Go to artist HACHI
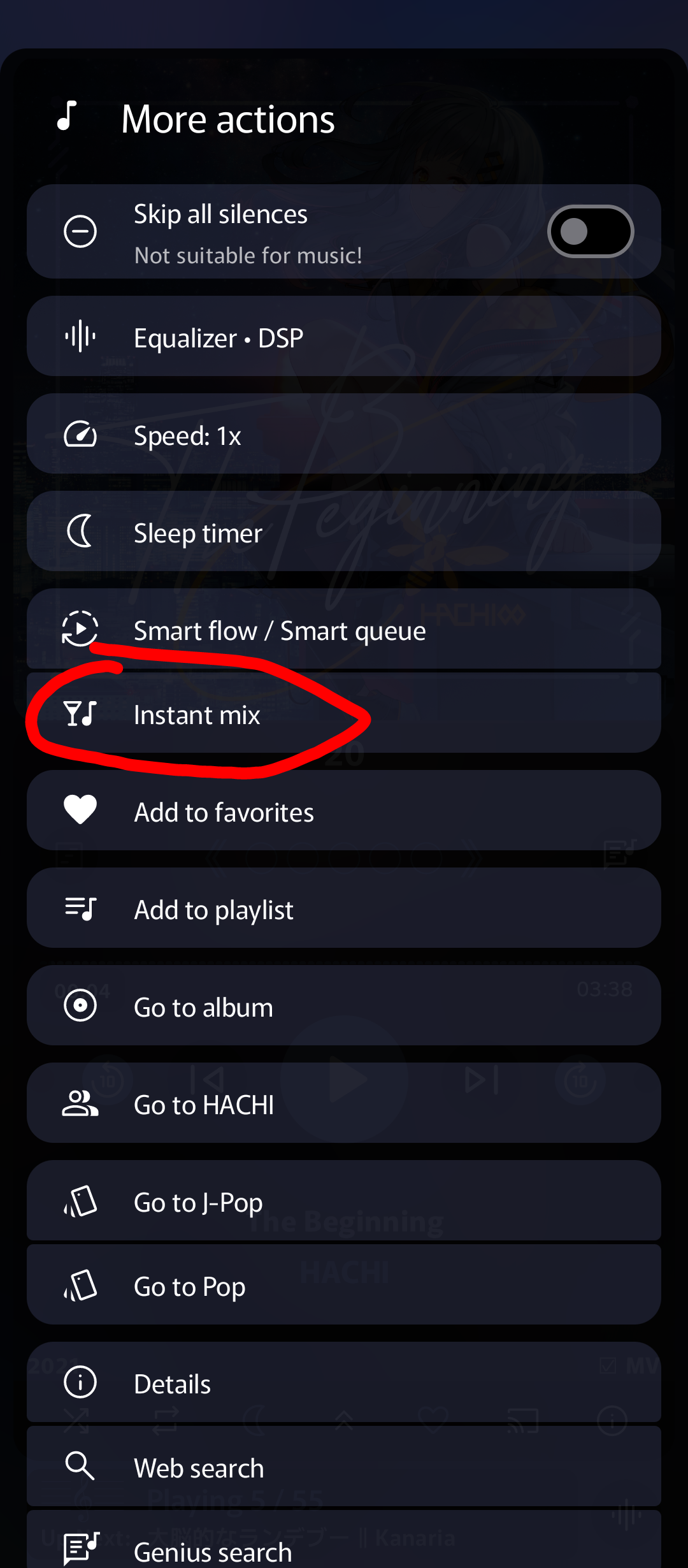The image size is (688, 1568). 344,1104
